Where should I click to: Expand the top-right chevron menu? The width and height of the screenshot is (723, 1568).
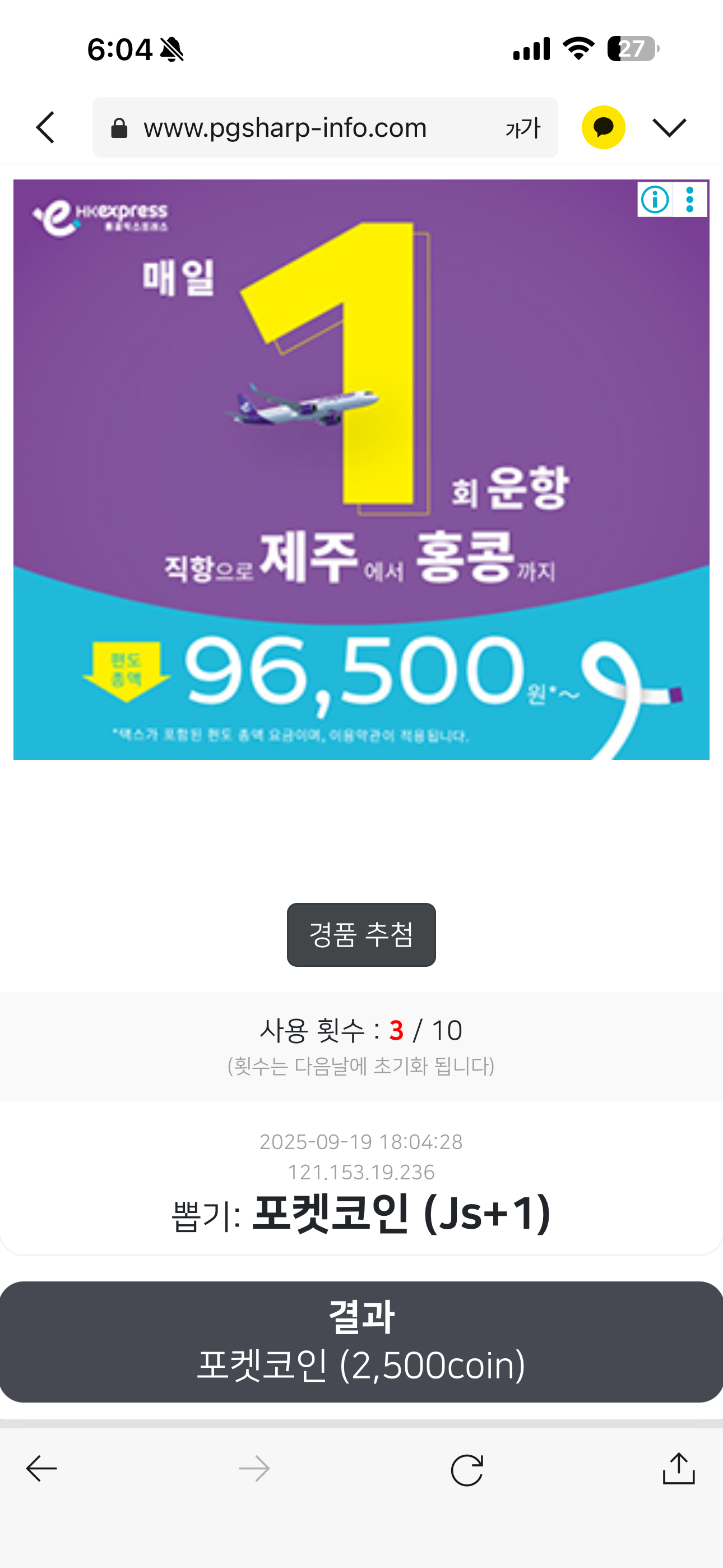point(669,128)
